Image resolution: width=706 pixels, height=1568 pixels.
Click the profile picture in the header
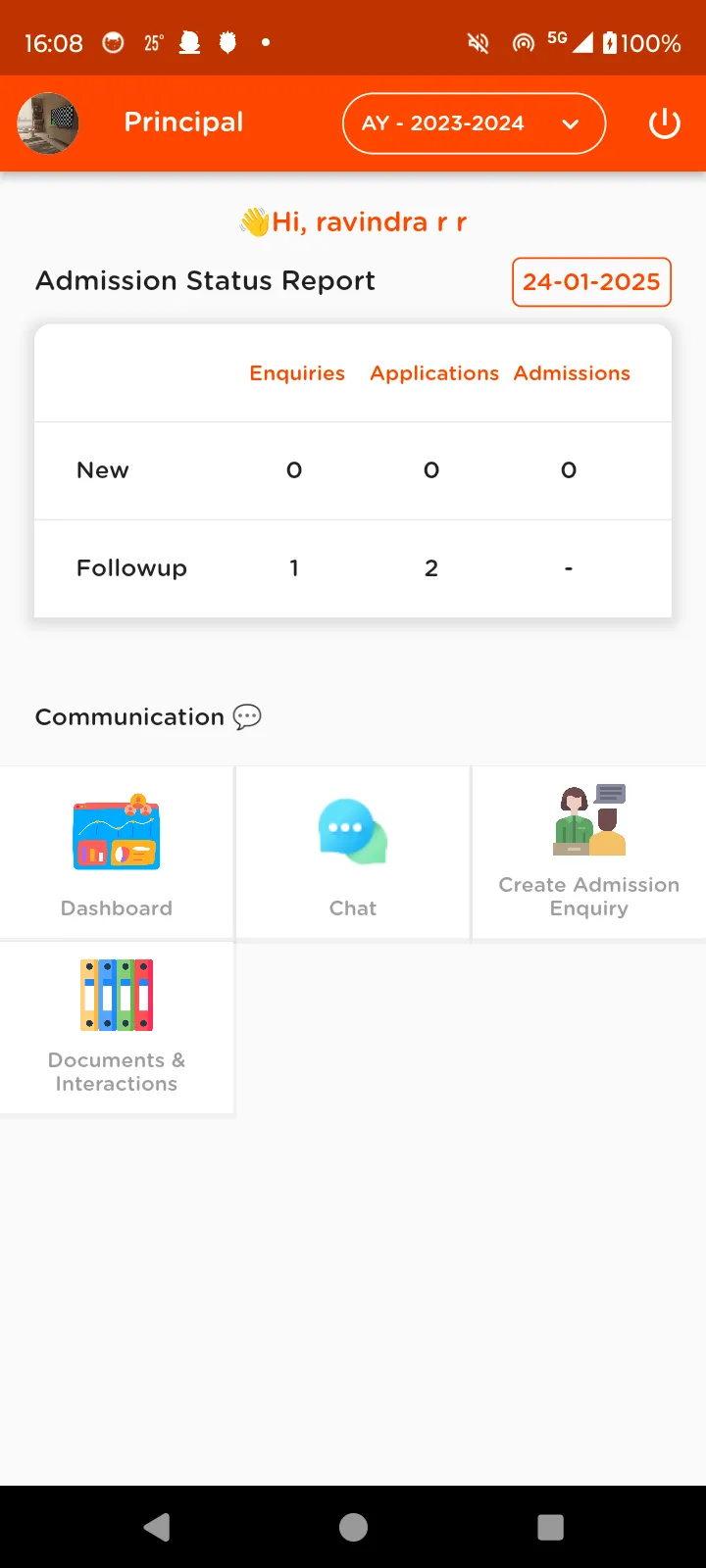point(48,123)
